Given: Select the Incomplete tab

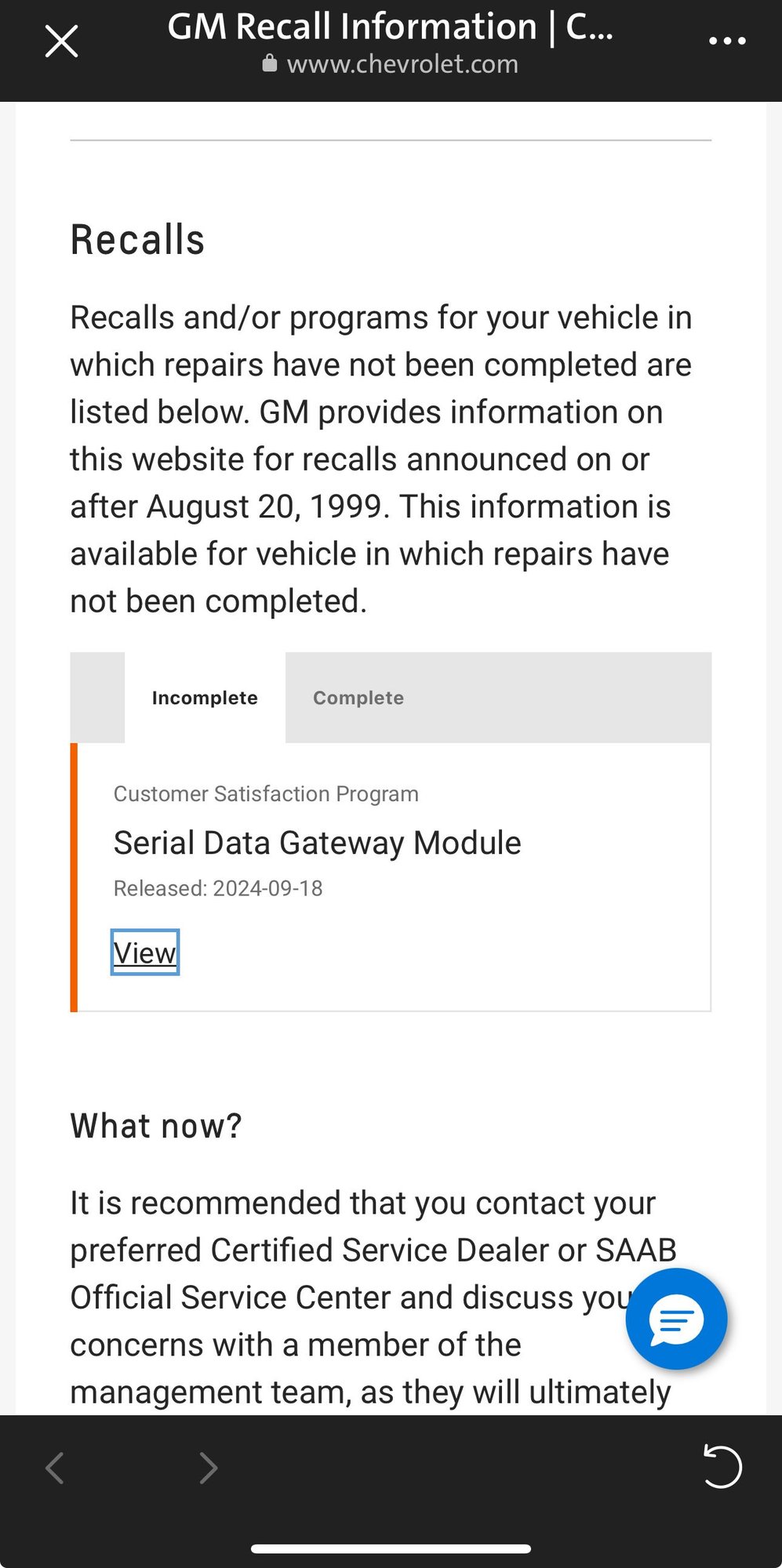Looking at the screenshot, I should [206, 697].
